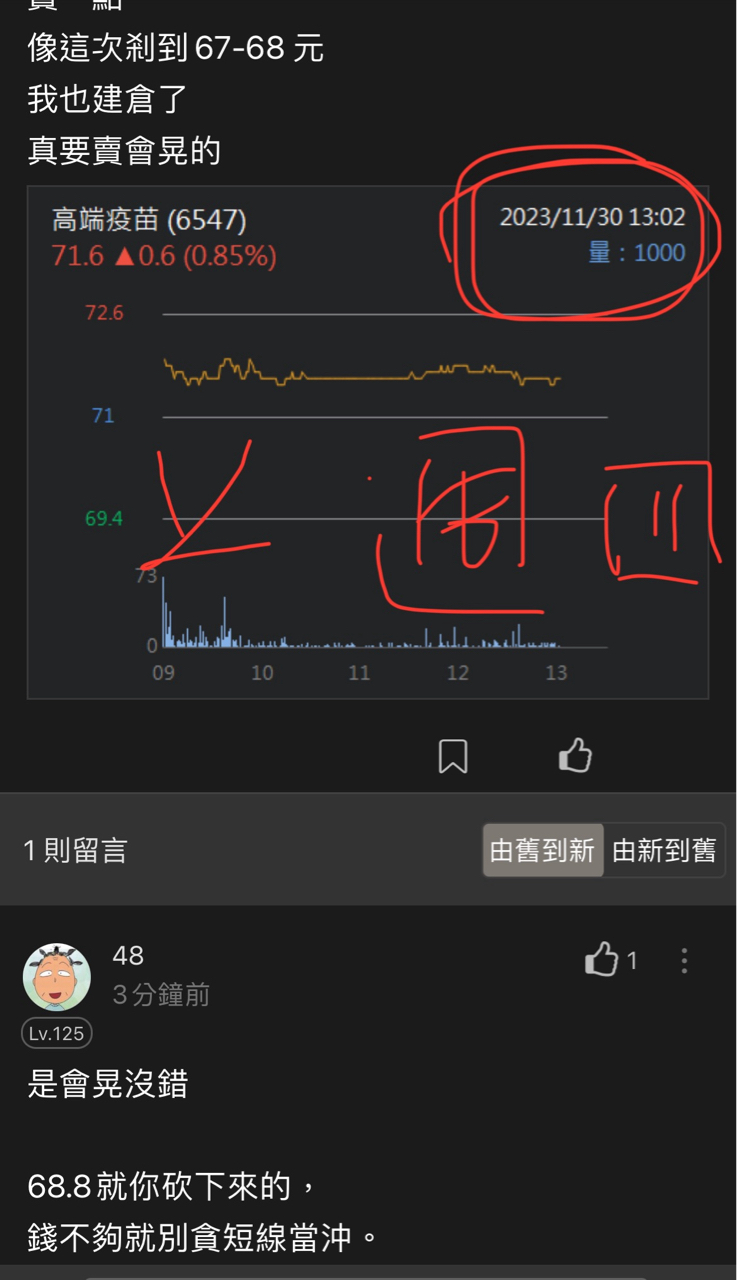Toggle the bookmark save state of the post
The image size is (737, 1280).
point(453,757)
